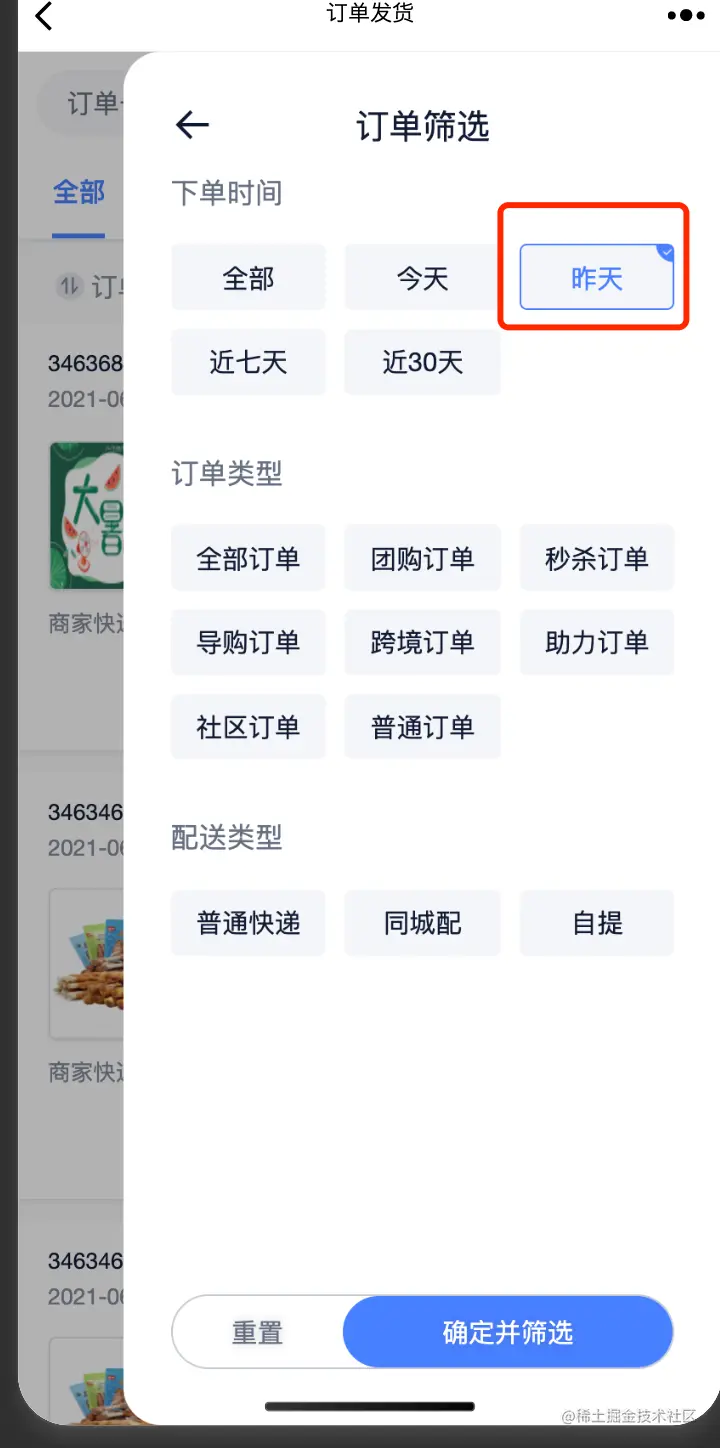Image resolution: width=720 pixels, height=1448 pixels.
Task: Close the 订单筛选 panel with back arrow
Action: point(192,125)
